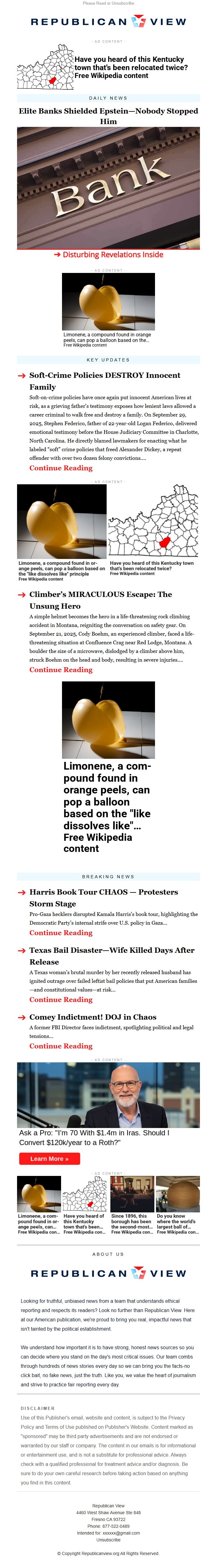Image resolution: width=217 pixels, height=1568 pixels.
Task: Continue reading Harris Book Tour CHAOS
Action: [x=61, y=932]
